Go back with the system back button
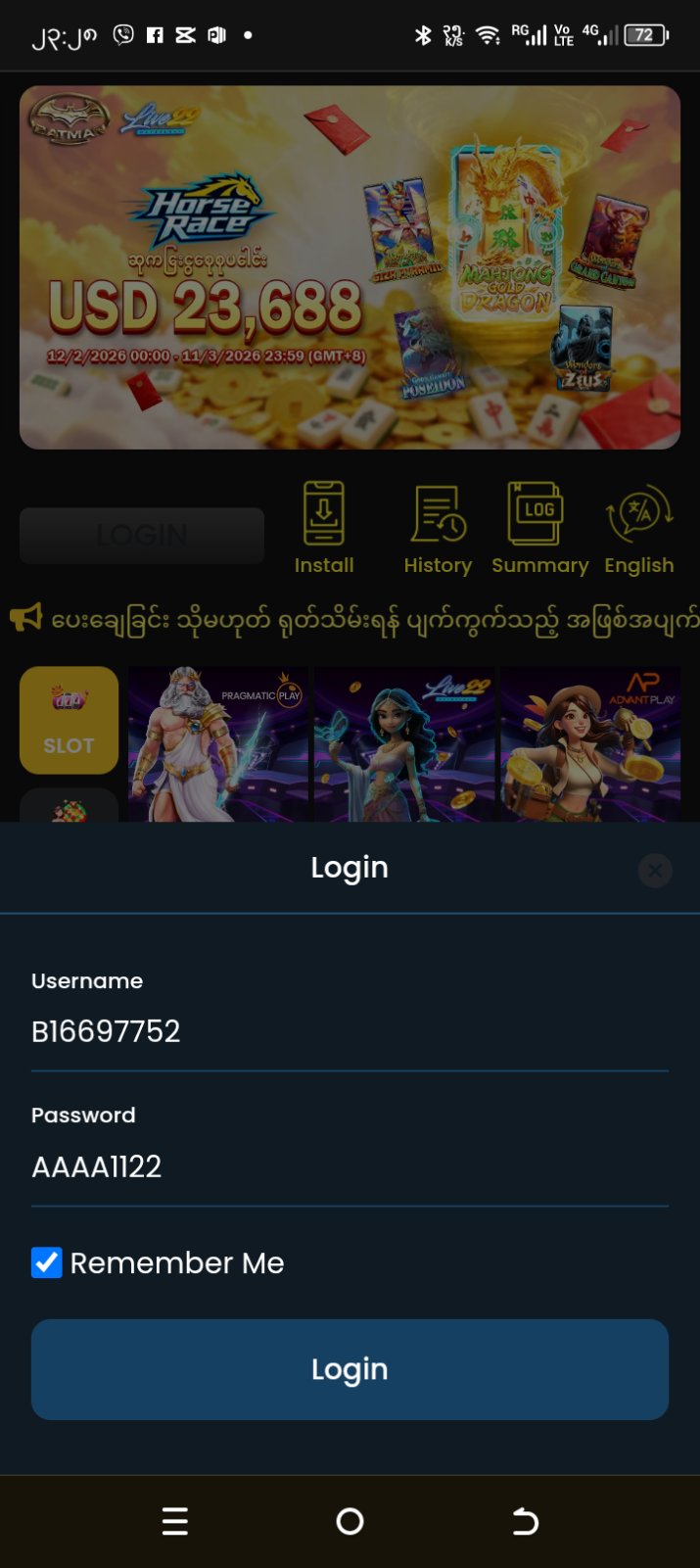 526,1521
